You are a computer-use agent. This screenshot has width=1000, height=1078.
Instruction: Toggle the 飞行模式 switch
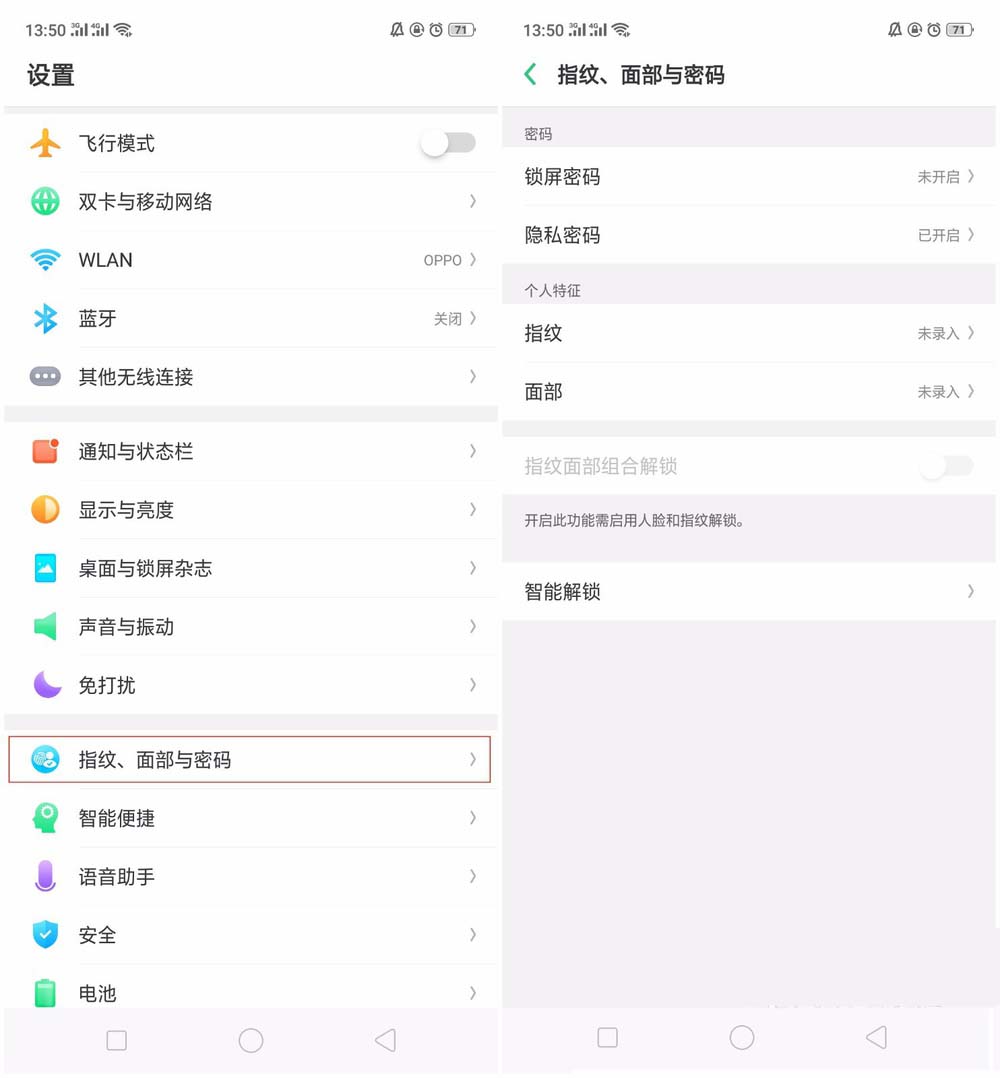click(447, 144)
